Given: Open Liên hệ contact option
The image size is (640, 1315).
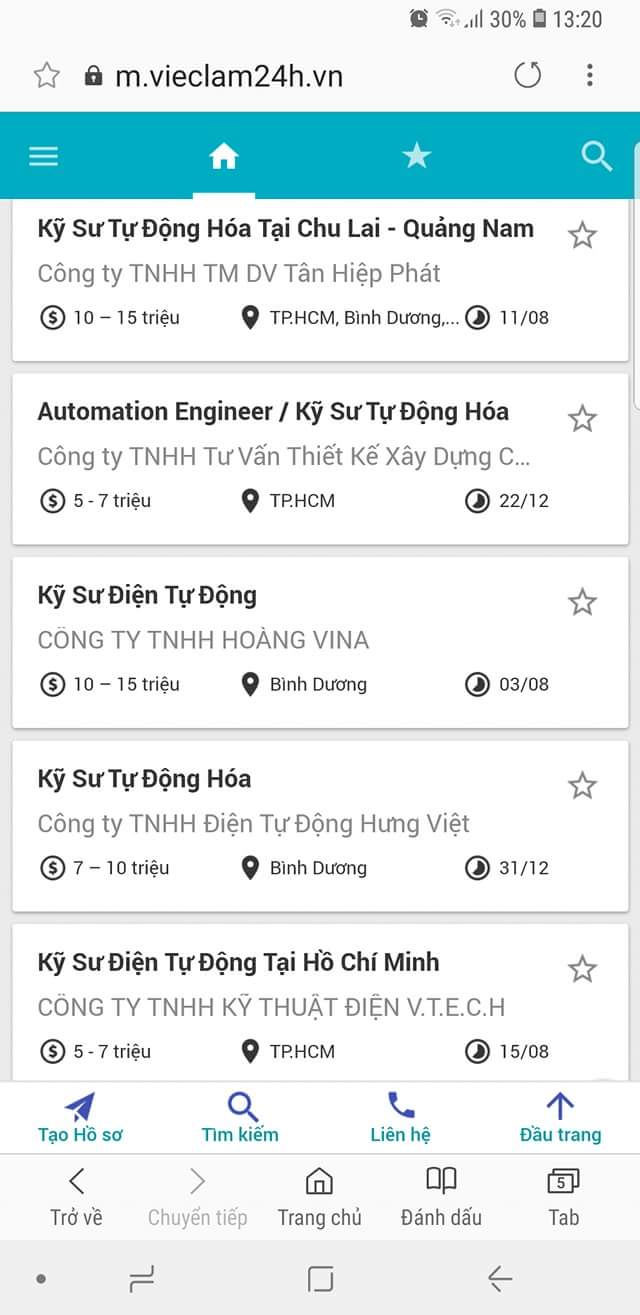Looking at the screenshot, I should click(x=400, y=1118).
